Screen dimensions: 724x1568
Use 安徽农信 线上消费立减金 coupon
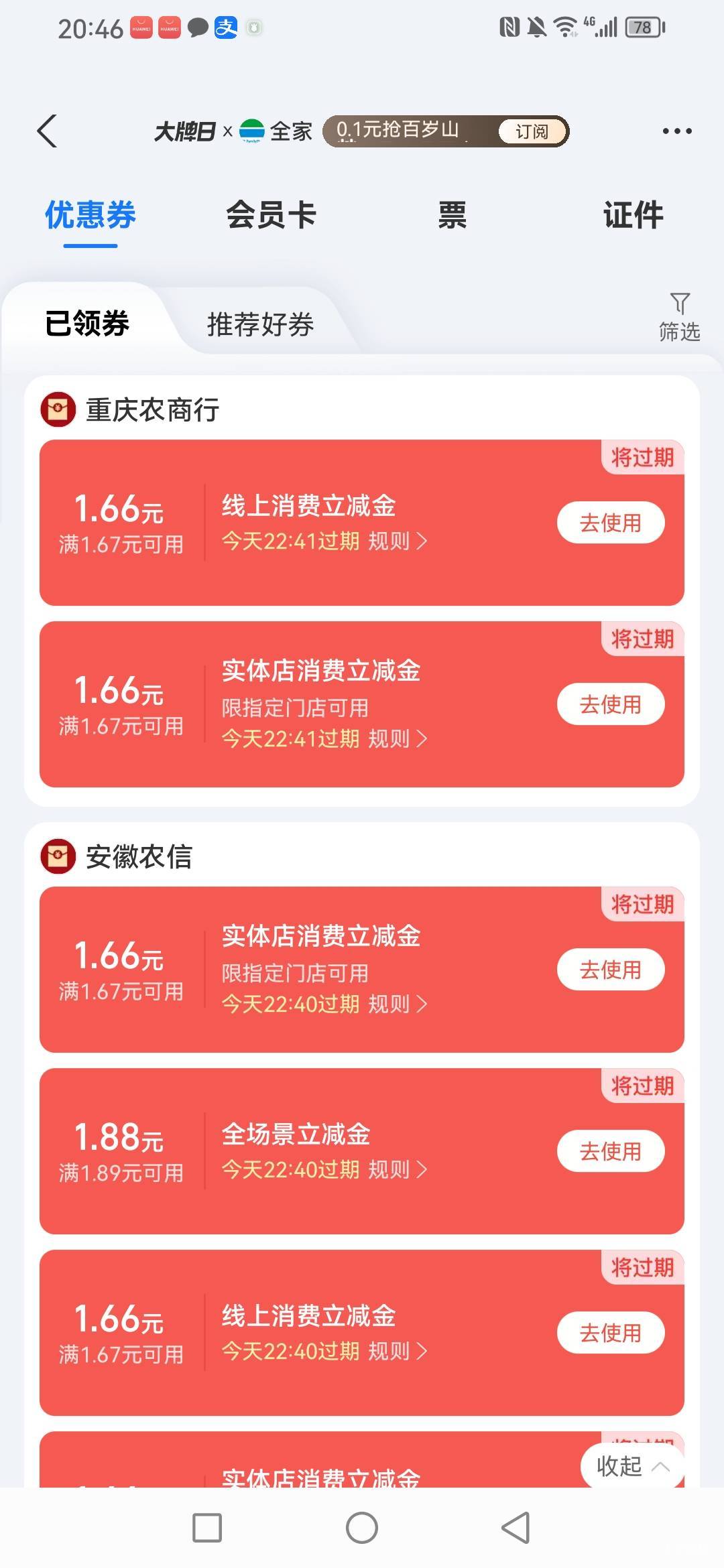coord(611,1333)
